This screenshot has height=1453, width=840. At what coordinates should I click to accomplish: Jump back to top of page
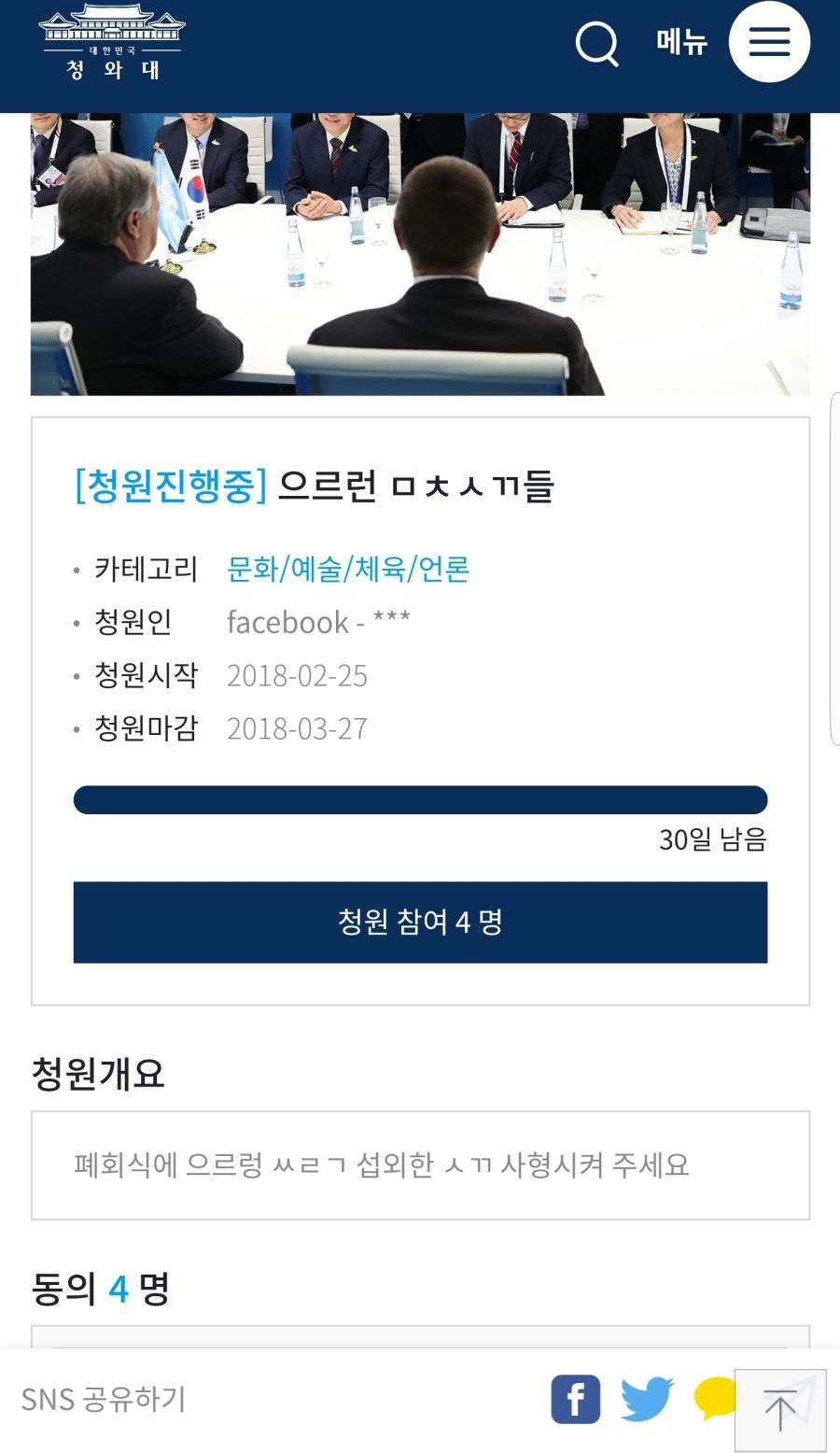(780, 1409)
